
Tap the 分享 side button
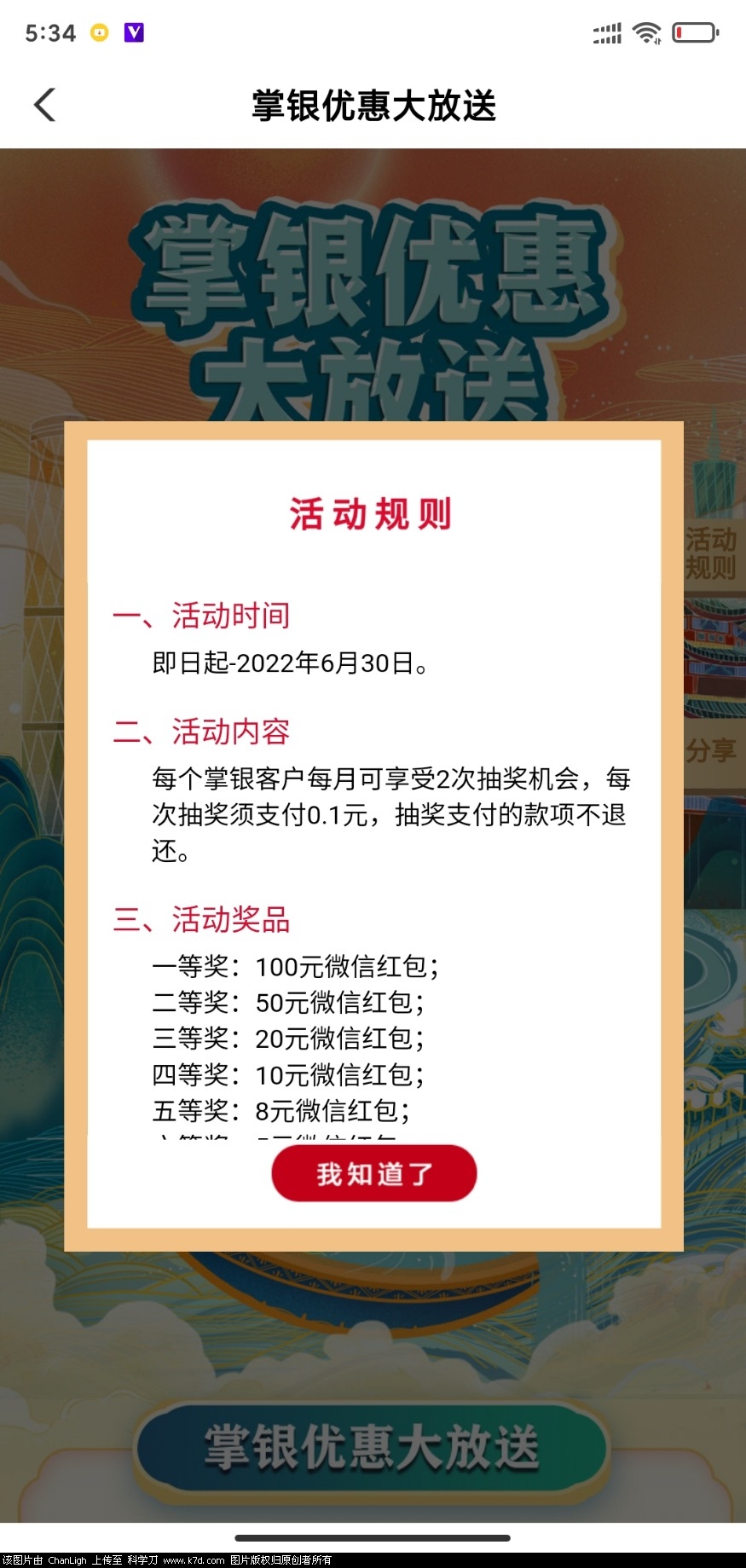coord(712,750)
